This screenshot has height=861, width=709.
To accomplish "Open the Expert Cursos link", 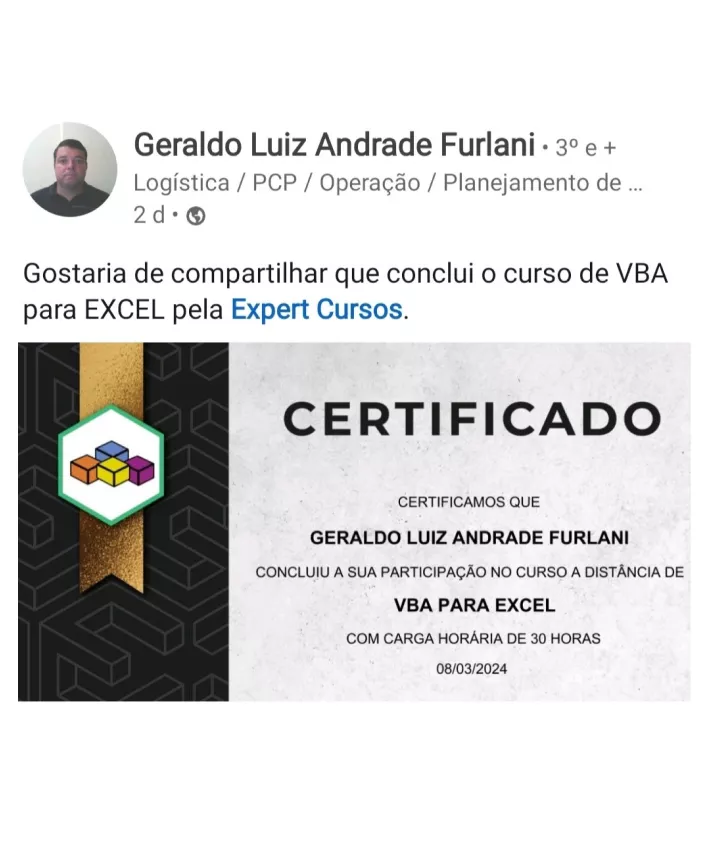I will point(317,309).
